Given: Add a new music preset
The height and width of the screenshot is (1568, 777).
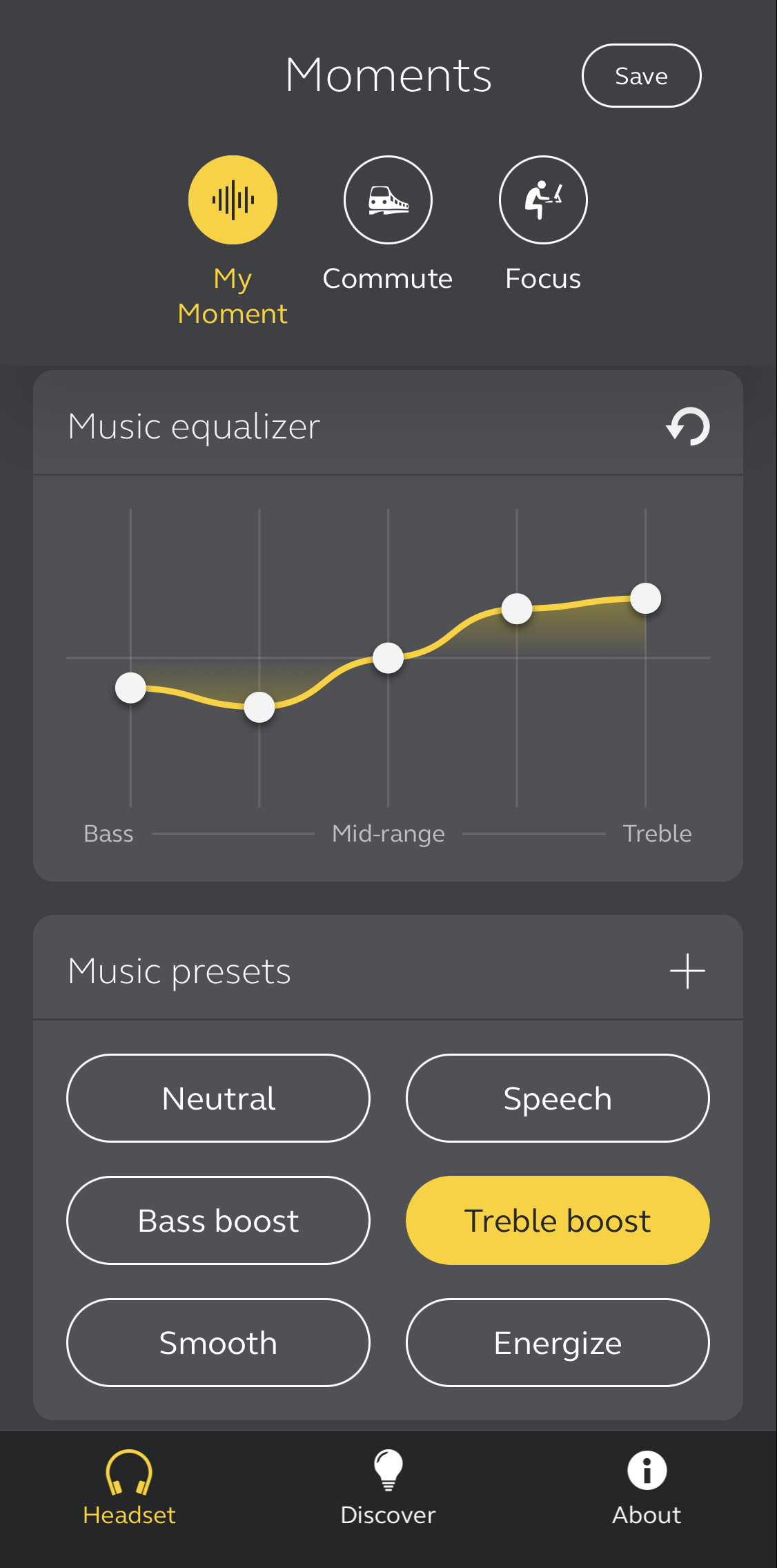Looking at the screenshot, I should click(x=687, y=971).
